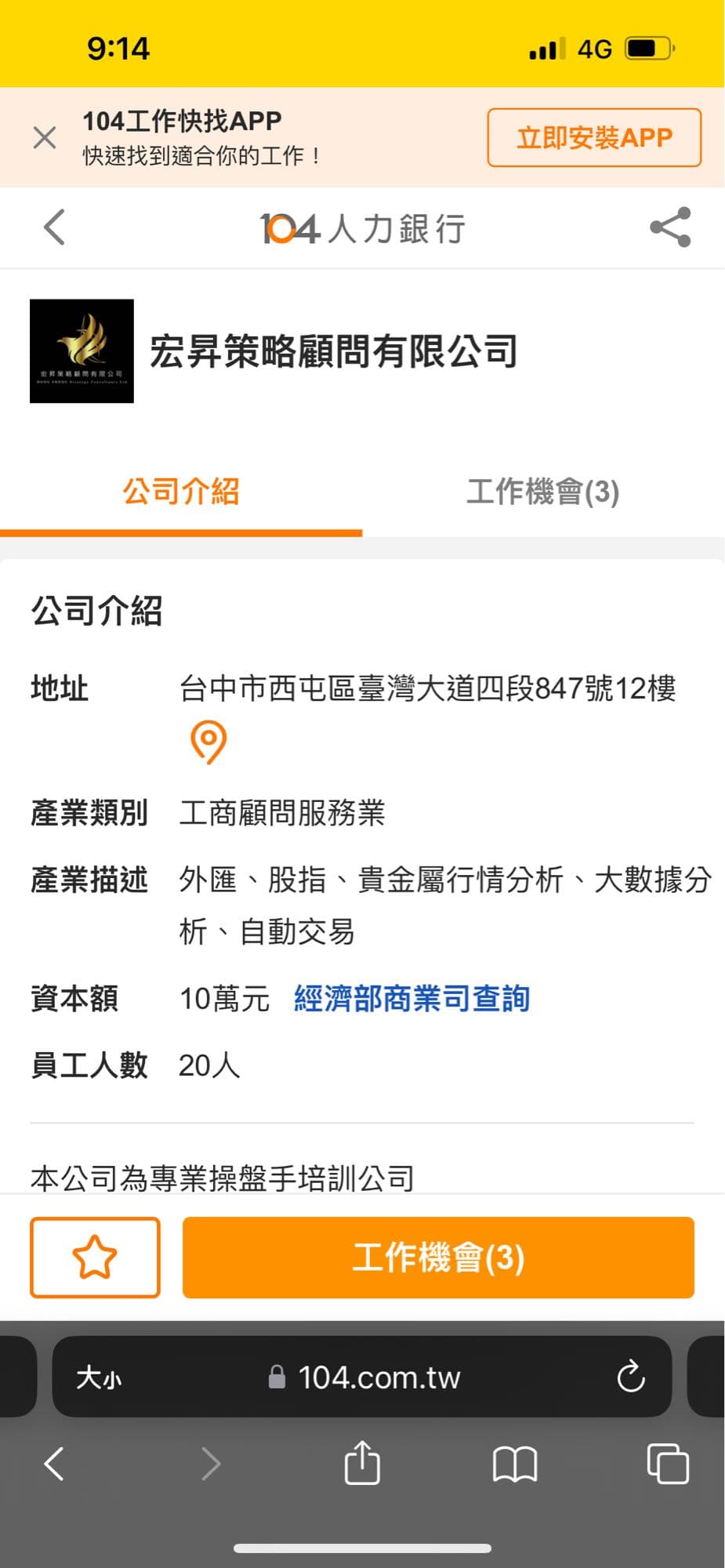Tap the share icon in the page header
The width and height of the screenshot is (725, 1568).
[668, 228]
